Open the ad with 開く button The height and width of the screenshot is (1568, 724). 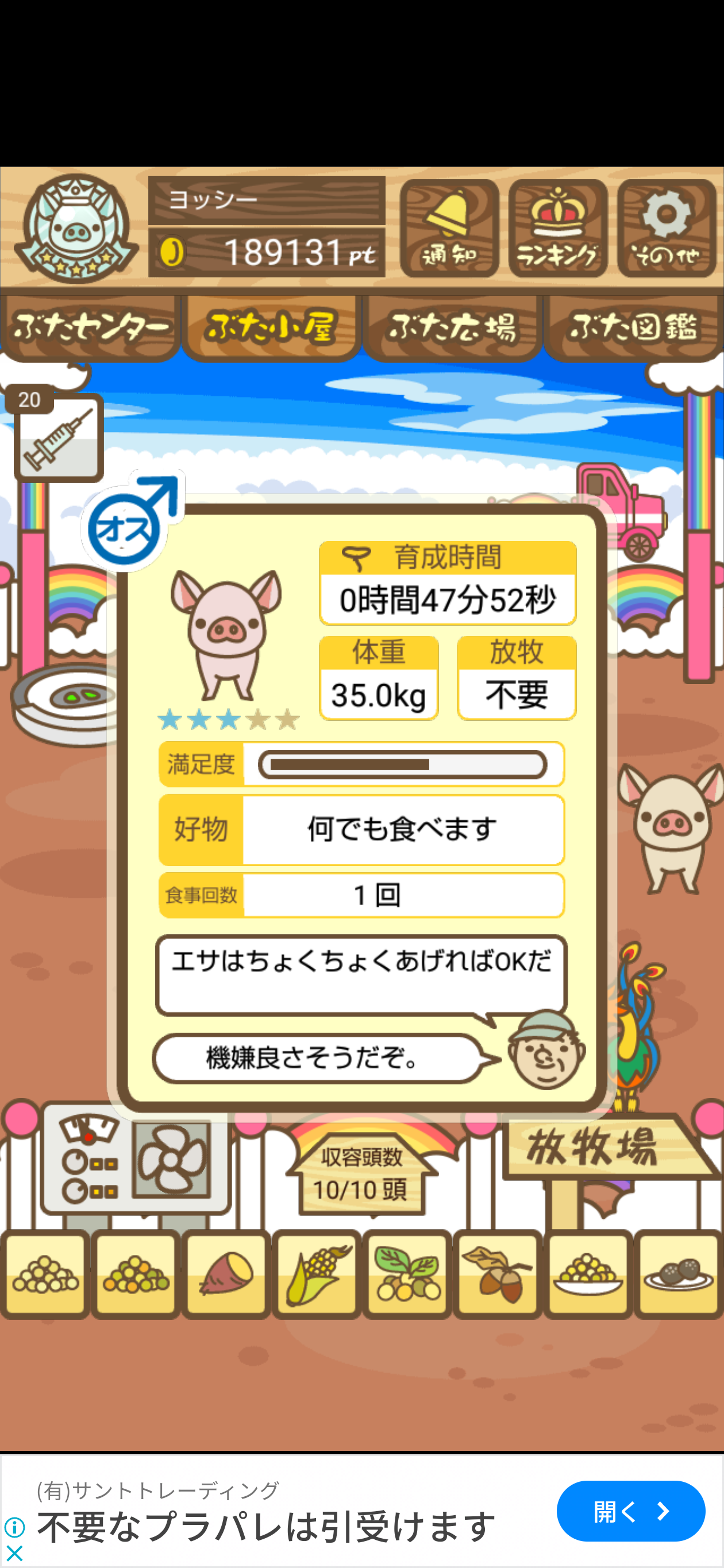[630, 1511]
